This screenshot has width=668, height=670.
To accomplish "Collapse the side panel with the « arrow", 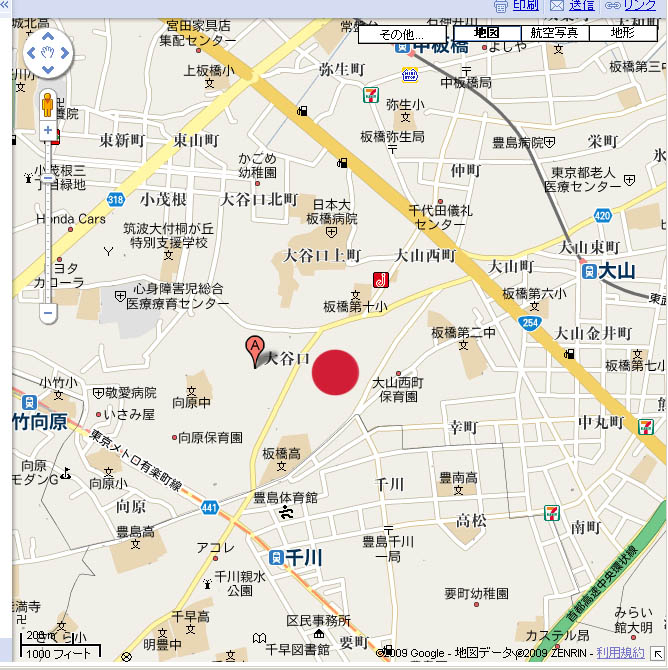I will (x=4, y=5).
